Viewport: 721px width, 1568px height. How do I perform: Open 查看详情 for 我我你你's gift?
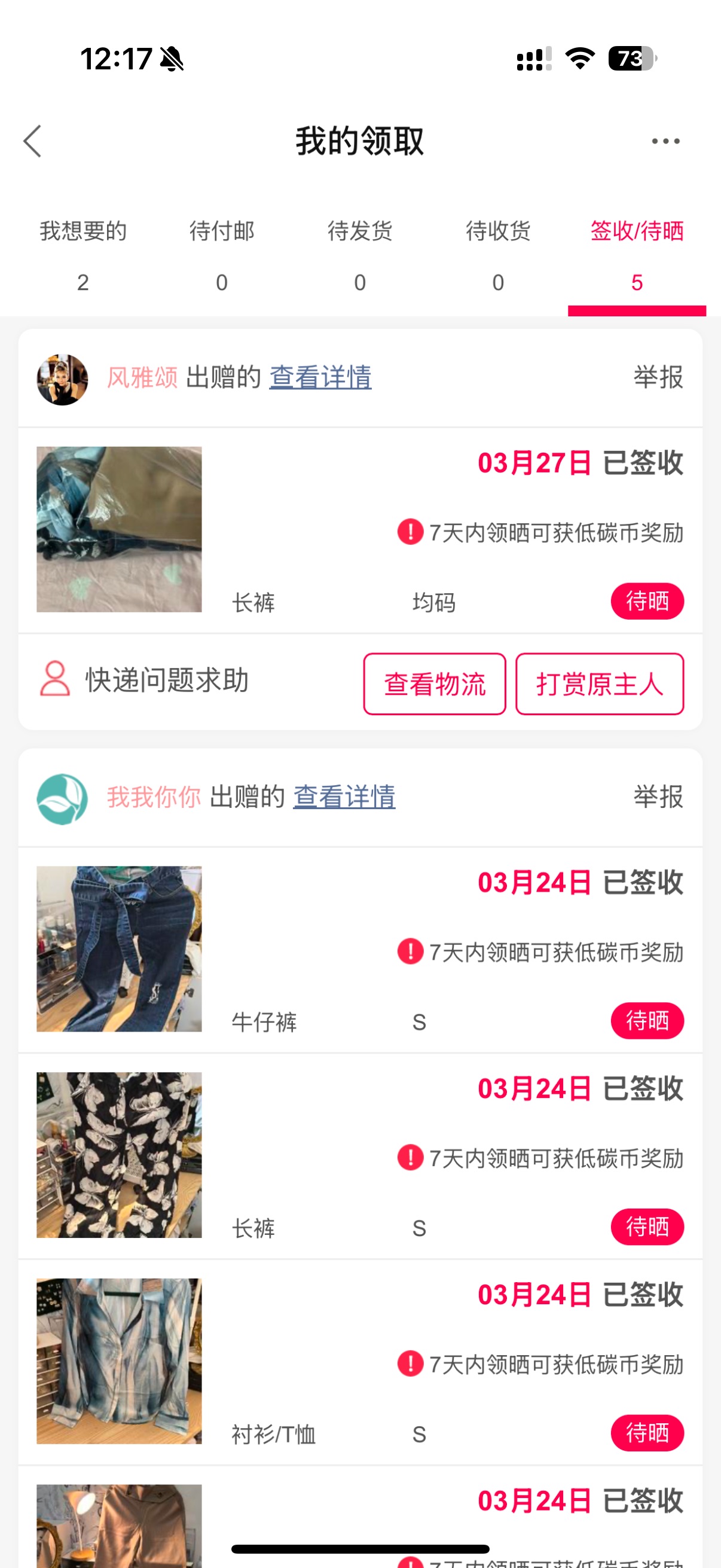pos(344,797)
